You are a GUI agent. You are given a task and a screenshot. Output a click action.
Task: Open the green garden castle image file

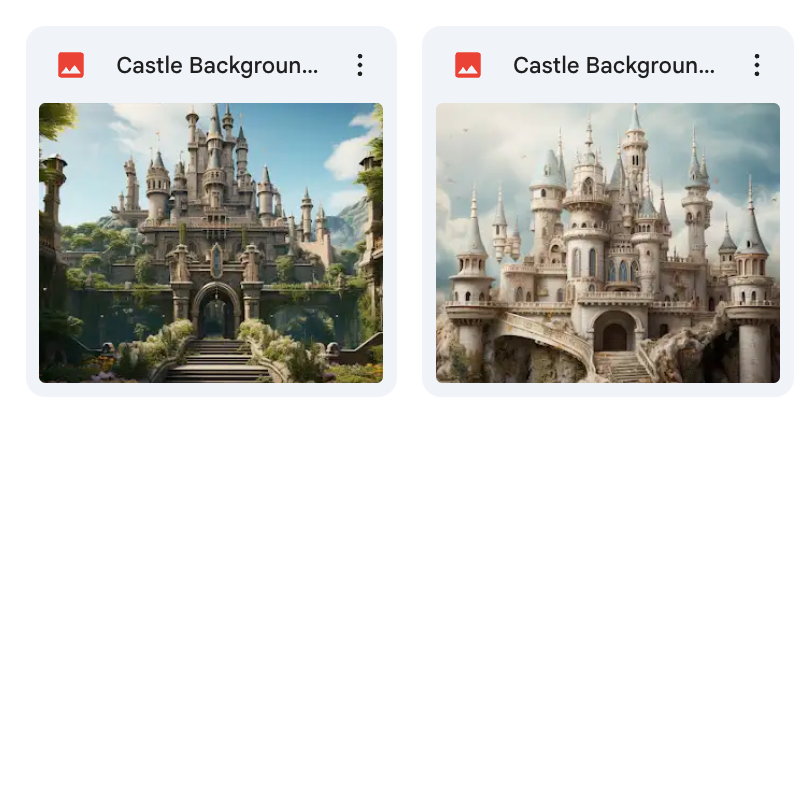[x=211, y=243]
